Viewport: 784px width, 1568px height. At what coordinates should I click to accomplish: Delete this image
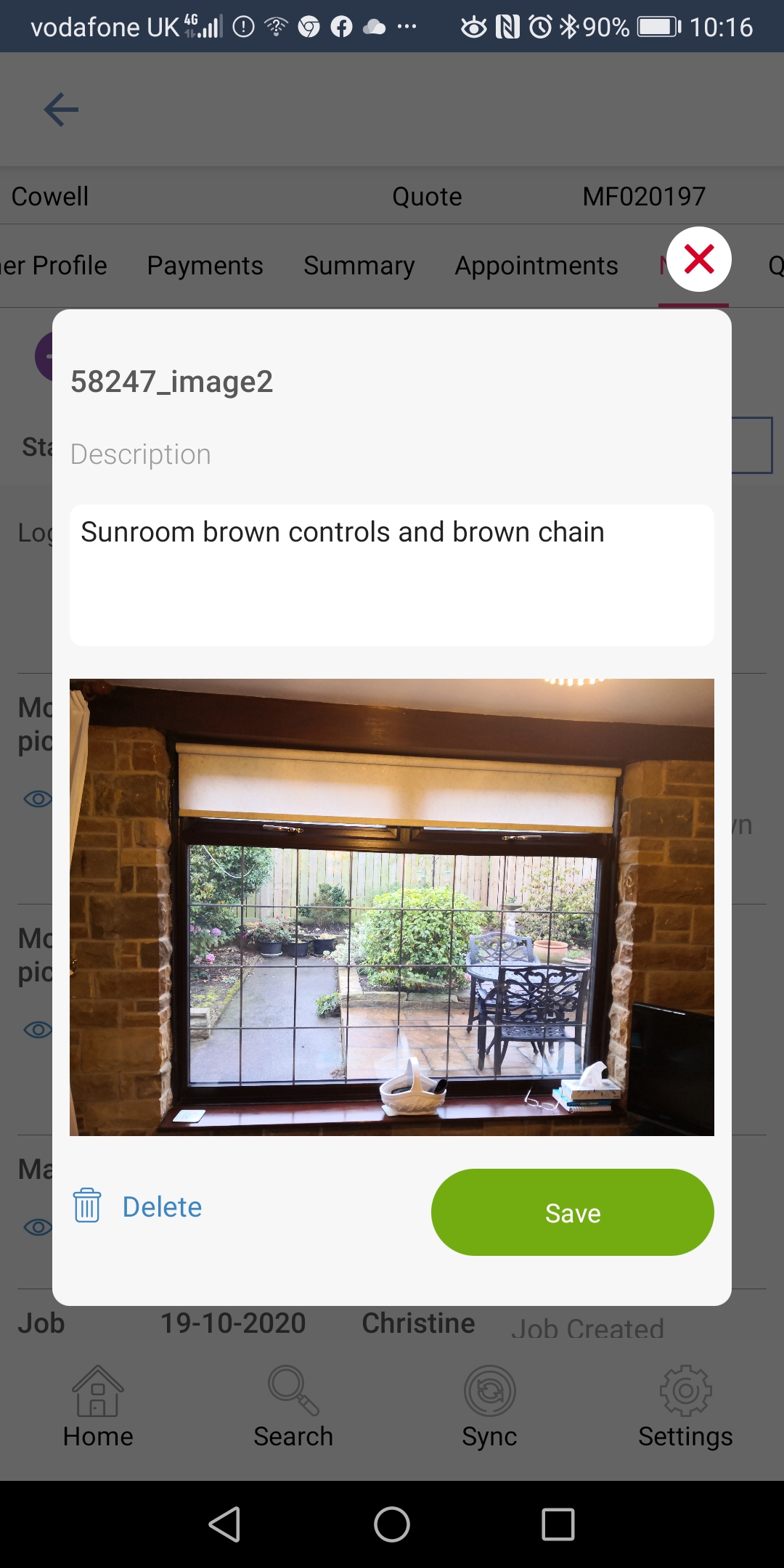[x=138, y=1206]
